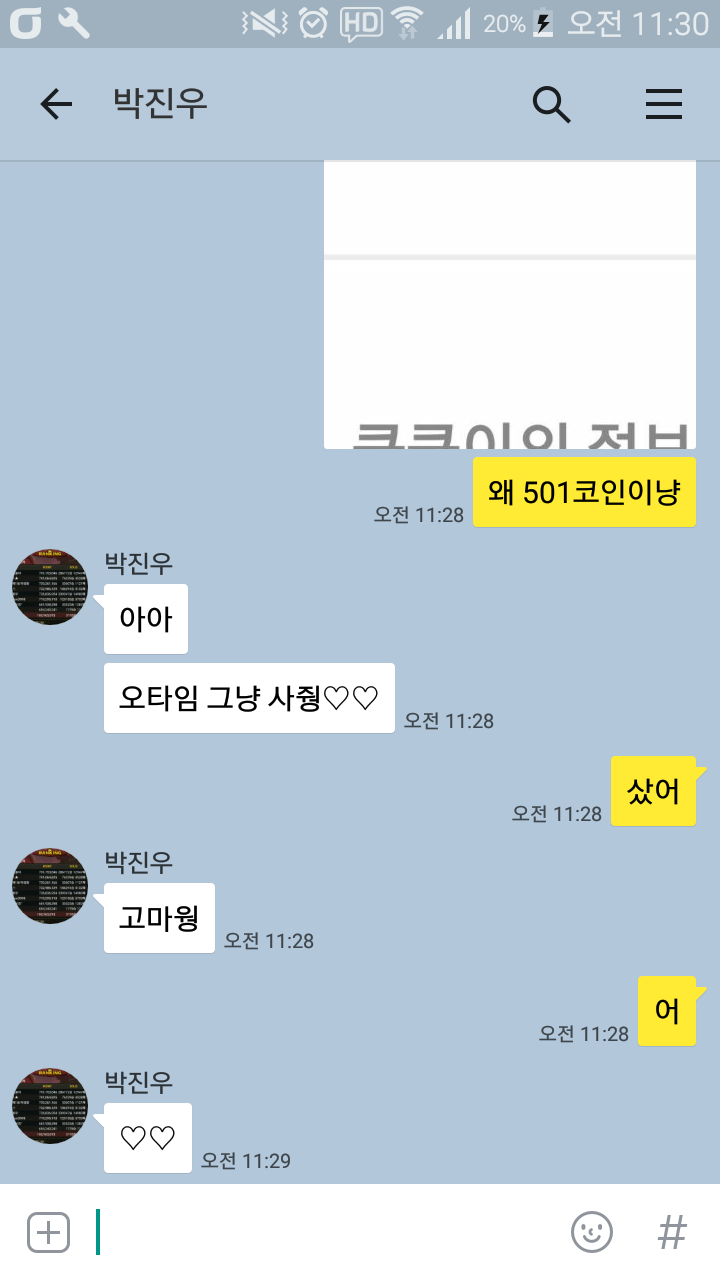This screenshot has width=720, height=1280.
Task: Open the attachment plus button
Action: click(48, 1232)
